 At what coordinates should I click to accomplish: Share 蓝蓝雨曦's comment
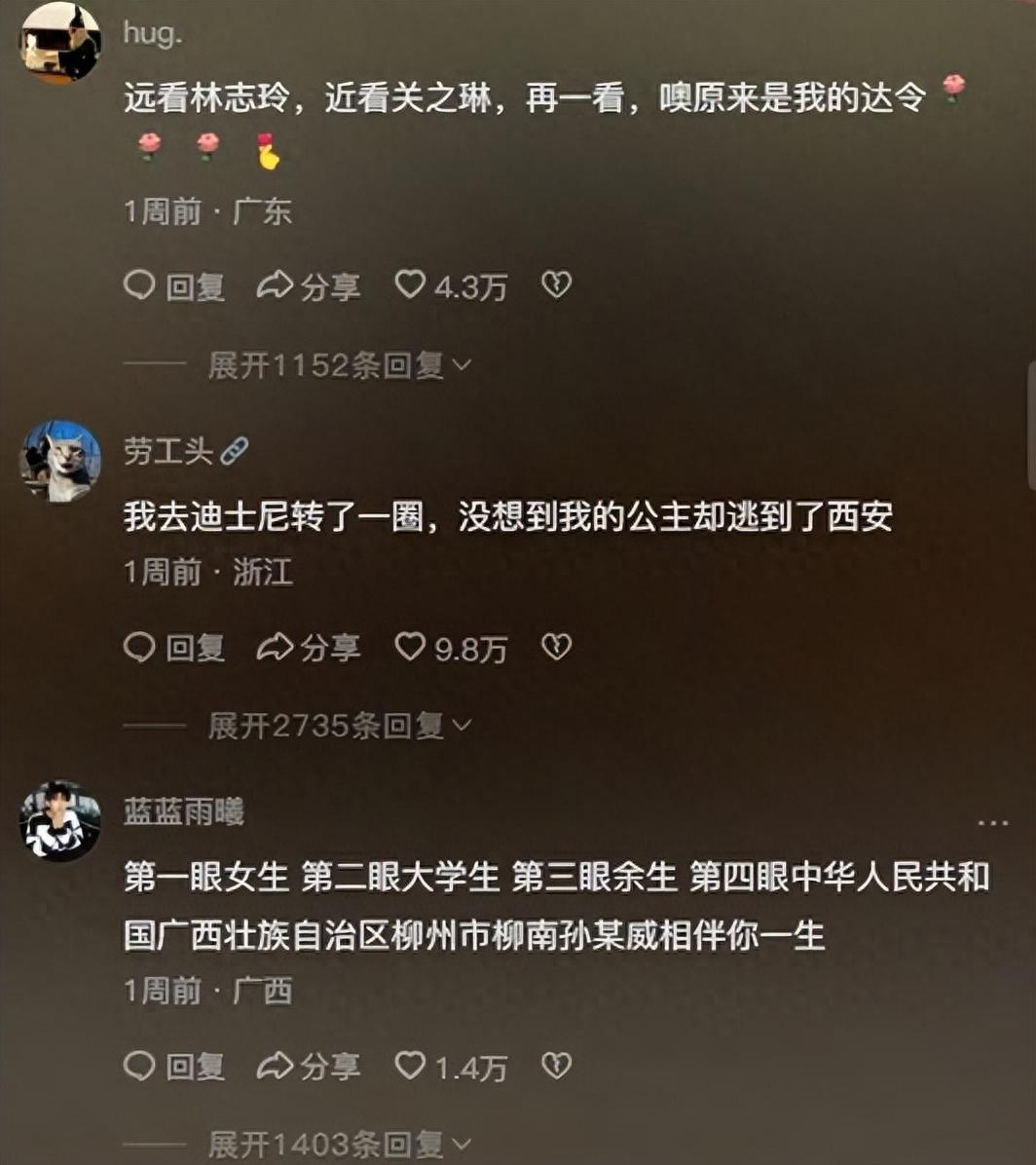coord(308,1068)
